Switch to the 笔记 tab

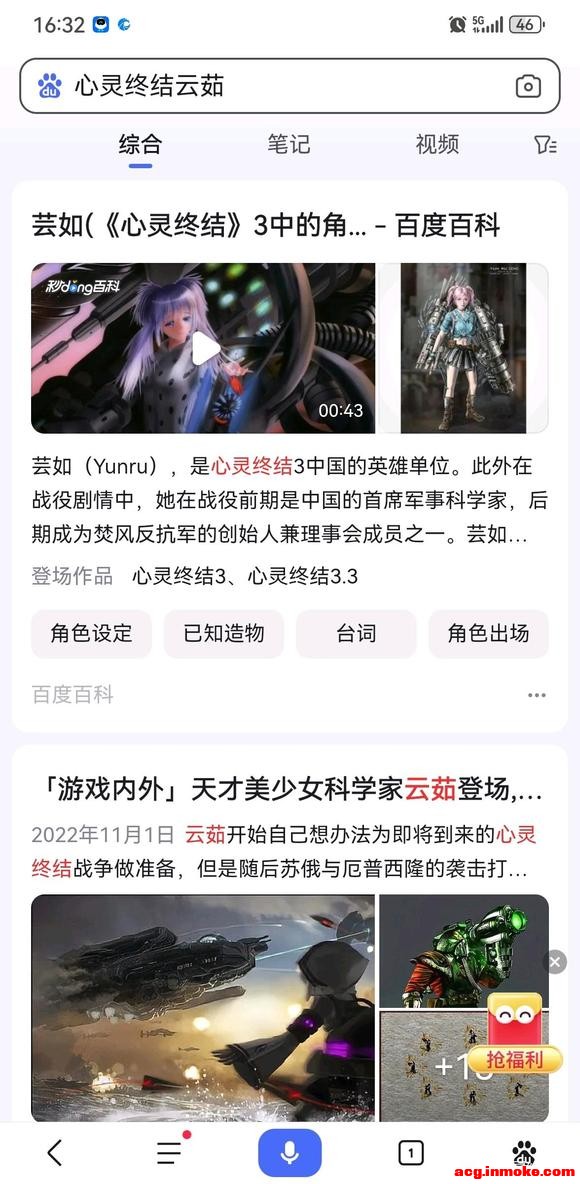click(x=288, y=143)
